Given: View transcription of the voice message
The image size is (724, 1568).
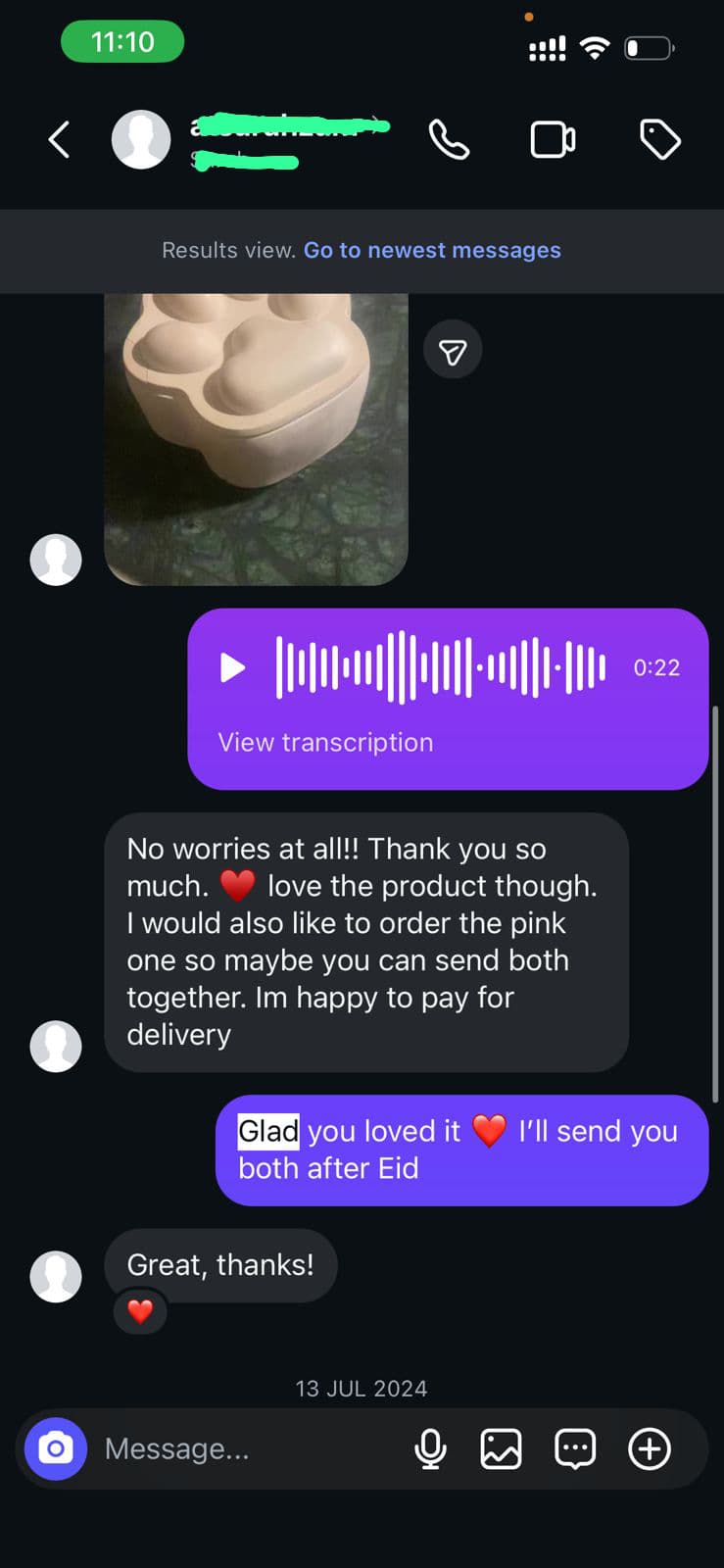Looking at the screenshot, I should [325, 742].
